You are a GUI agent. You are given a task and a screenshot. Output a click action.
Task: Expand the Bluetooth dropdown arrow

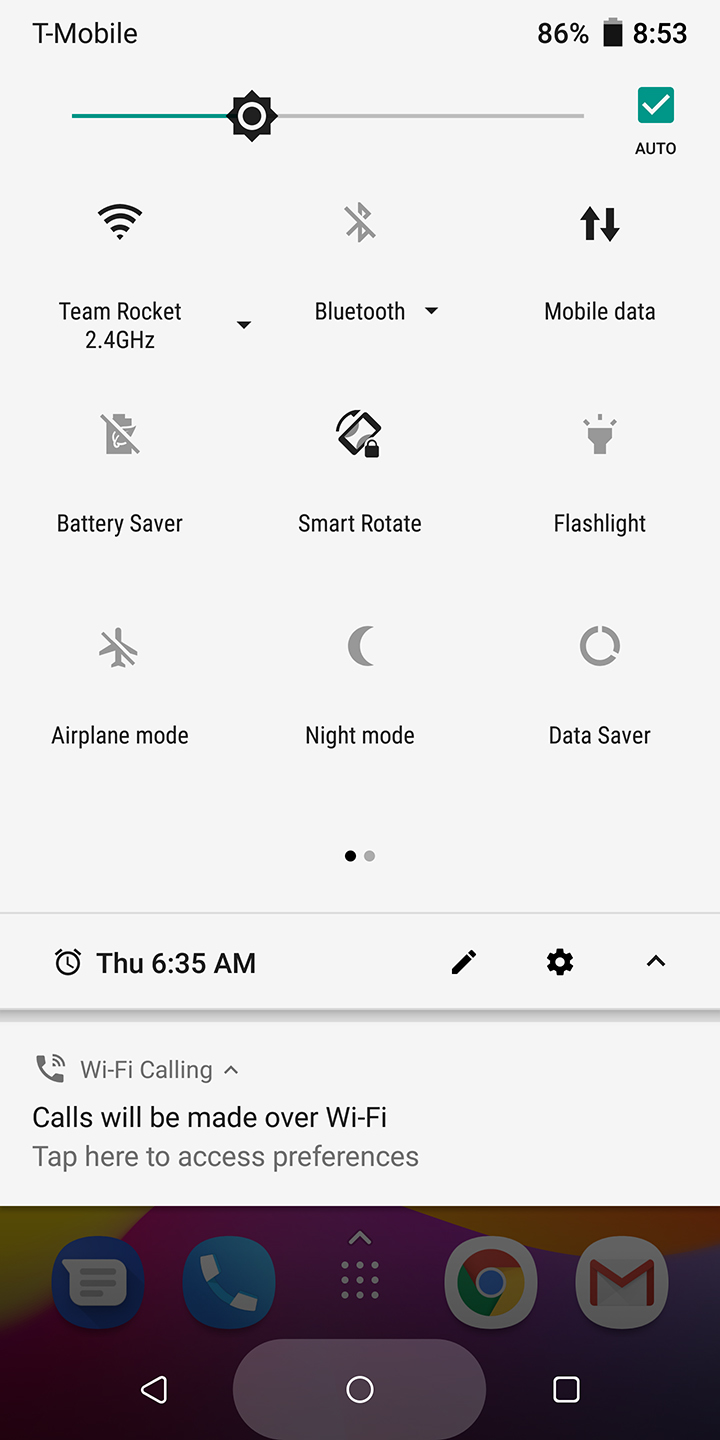431,311
